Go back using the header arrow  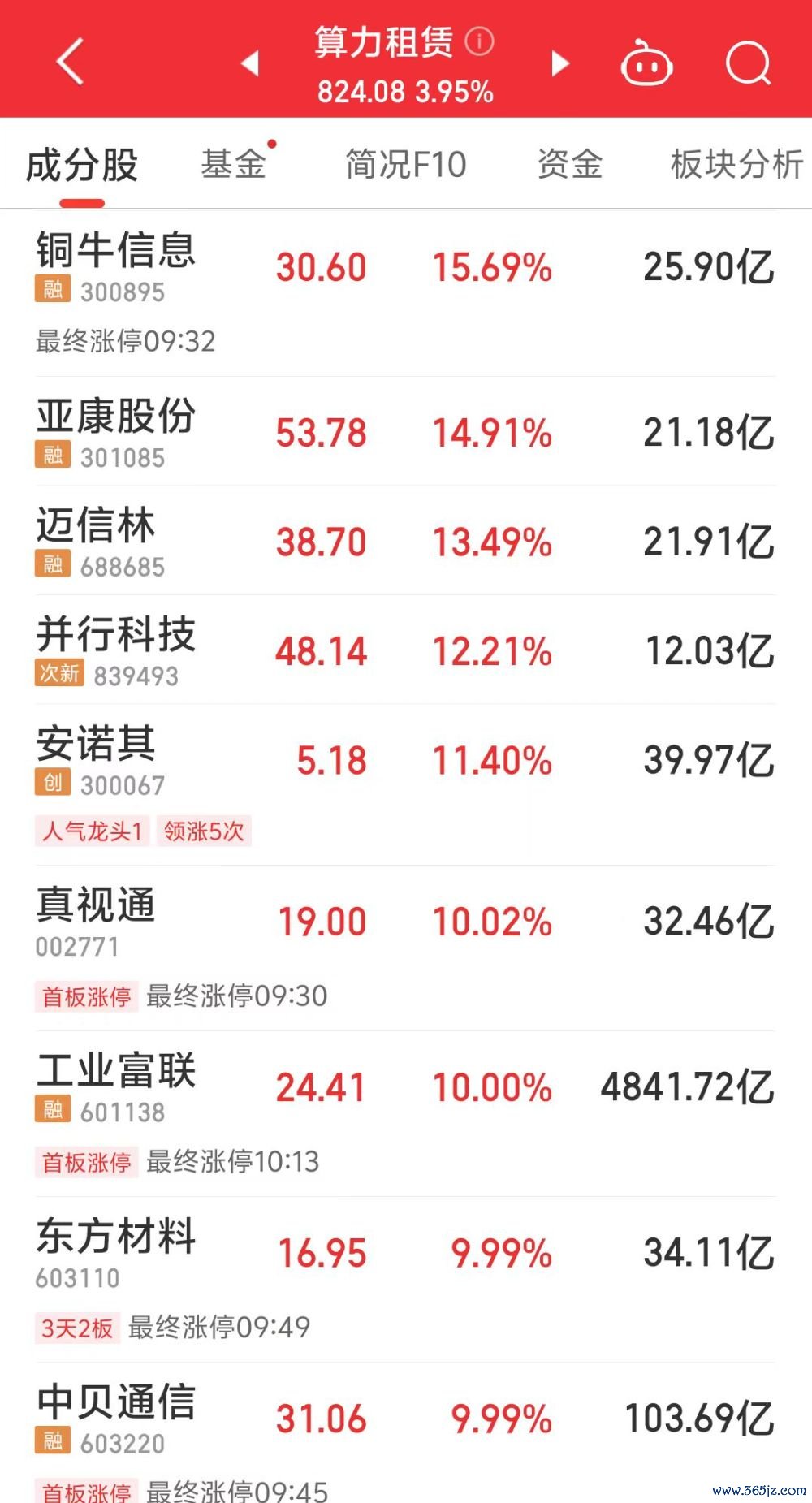coord(70,62)
